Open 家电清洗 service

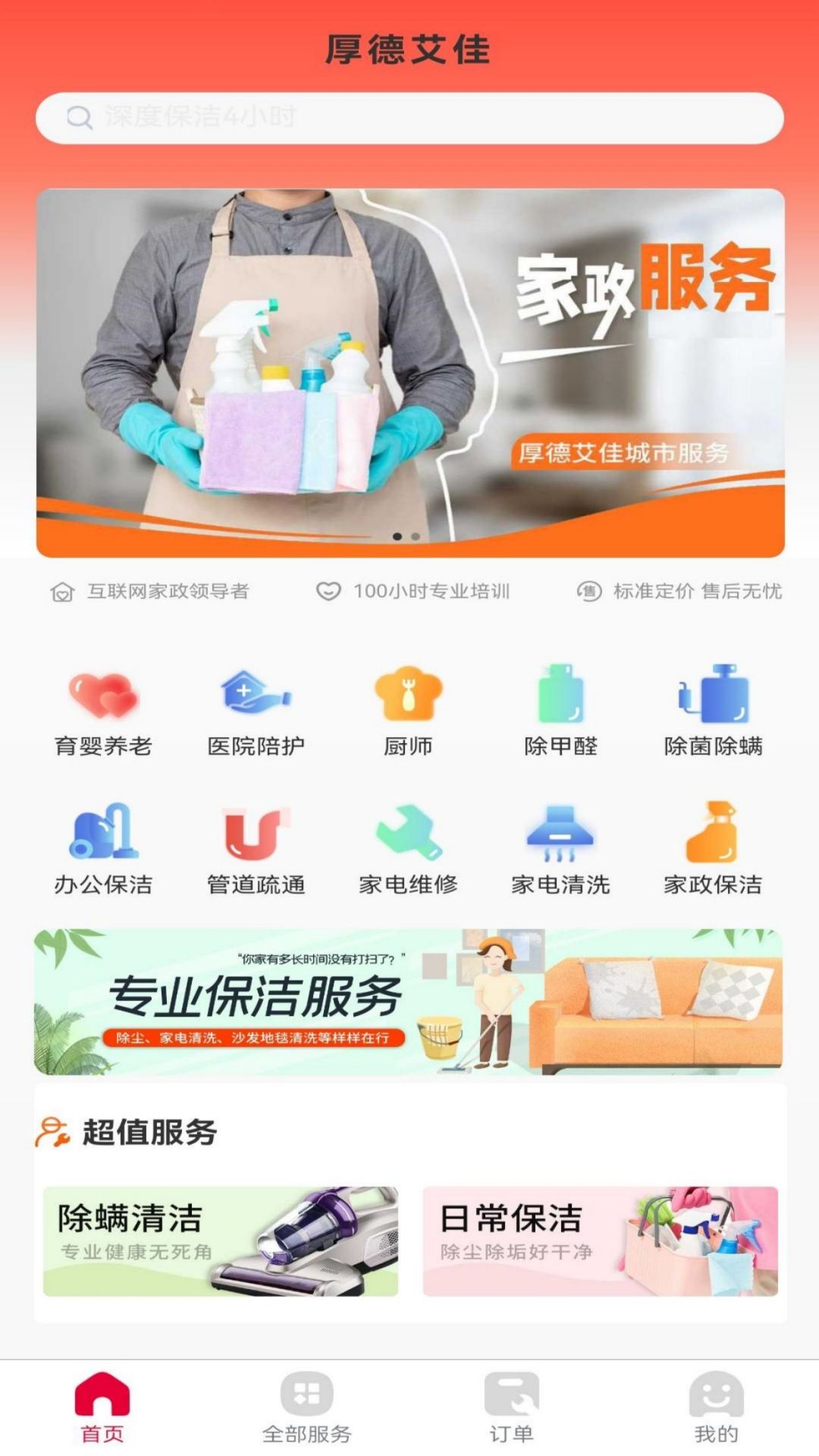click(560, 849)
